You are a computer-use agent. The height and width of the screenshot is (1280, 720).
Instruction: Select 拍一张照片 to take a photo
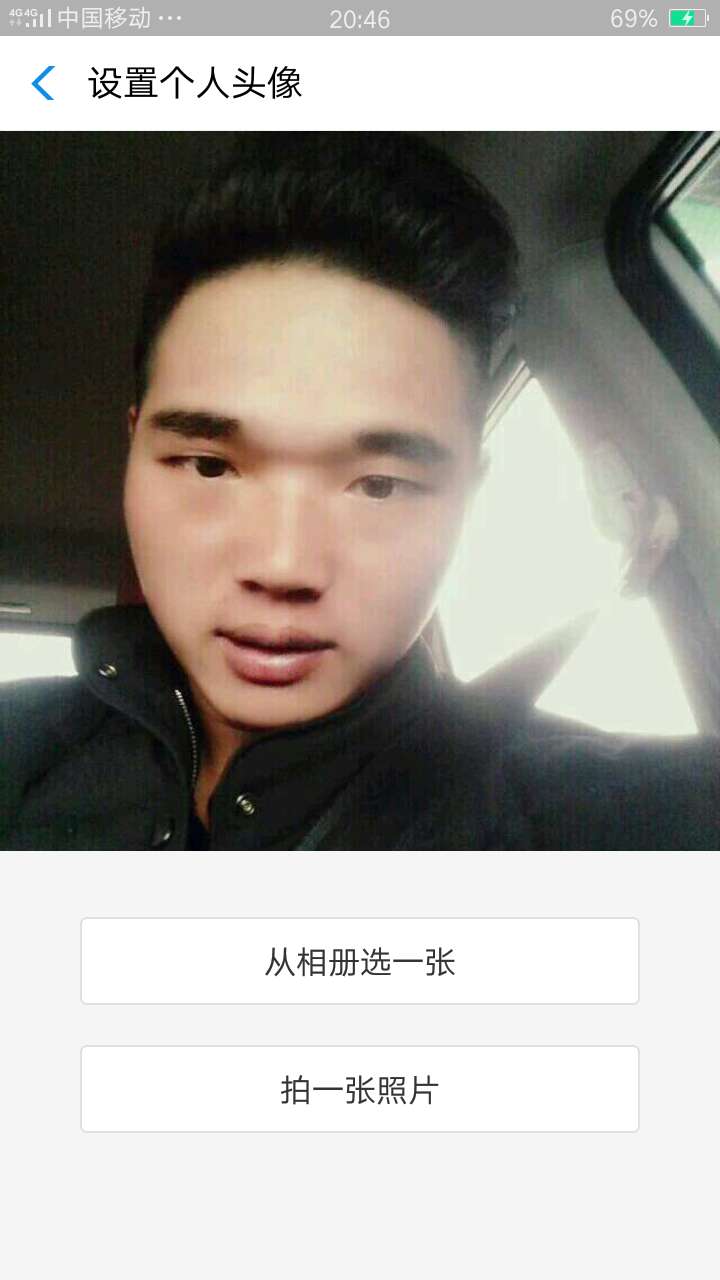click(x=360, y=1089)
